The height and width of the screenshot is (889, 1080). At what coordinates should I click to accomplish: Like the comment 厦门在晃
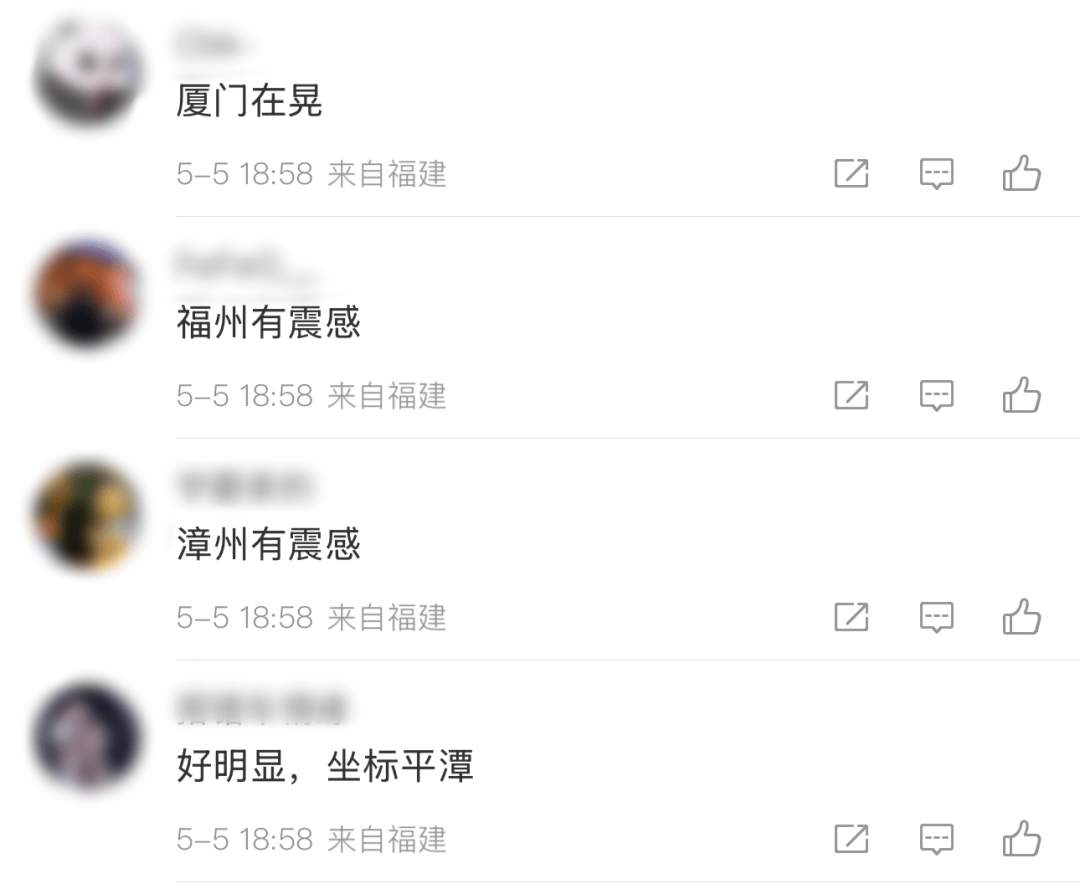1021,174
